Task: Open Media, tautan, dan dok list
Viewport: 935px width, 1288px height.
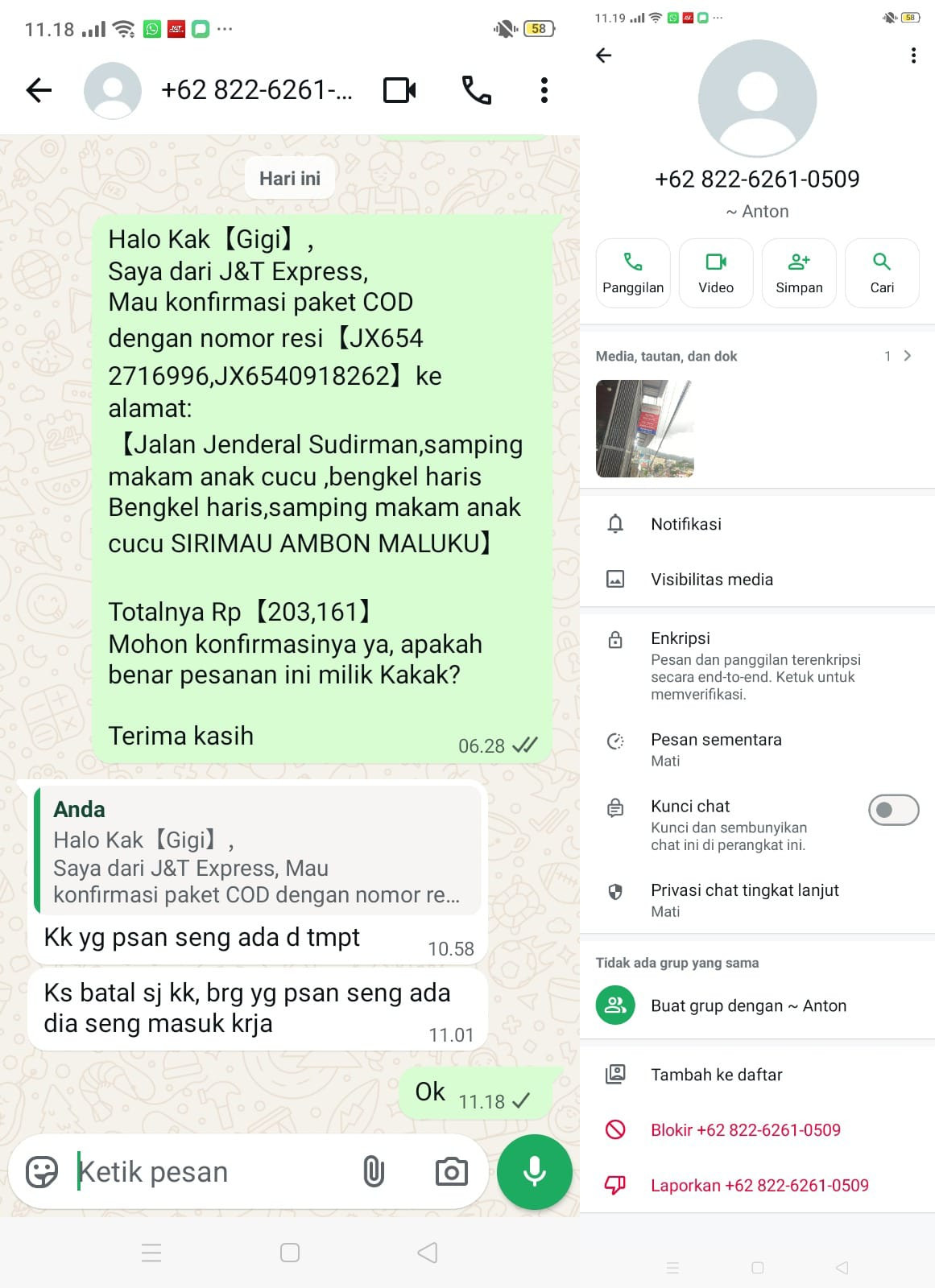Action: pyautogui.click(x=757, y=356)
